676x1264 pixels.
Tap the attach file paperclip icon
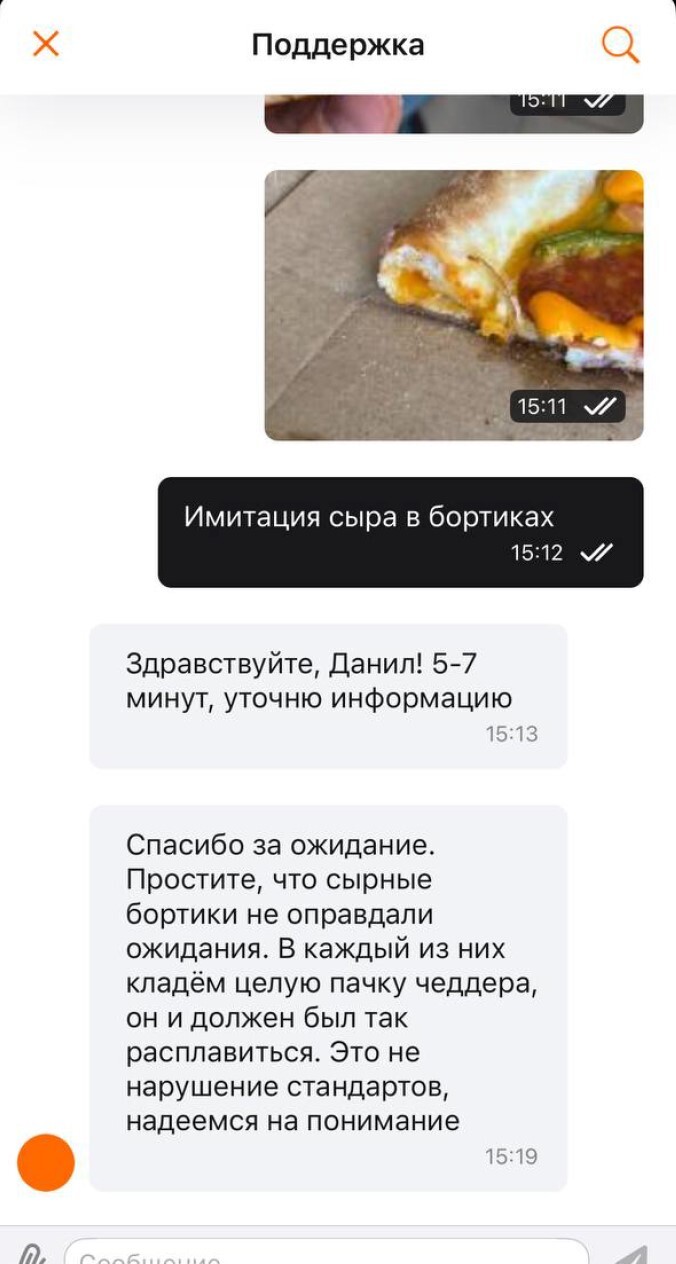point(32,1254)
